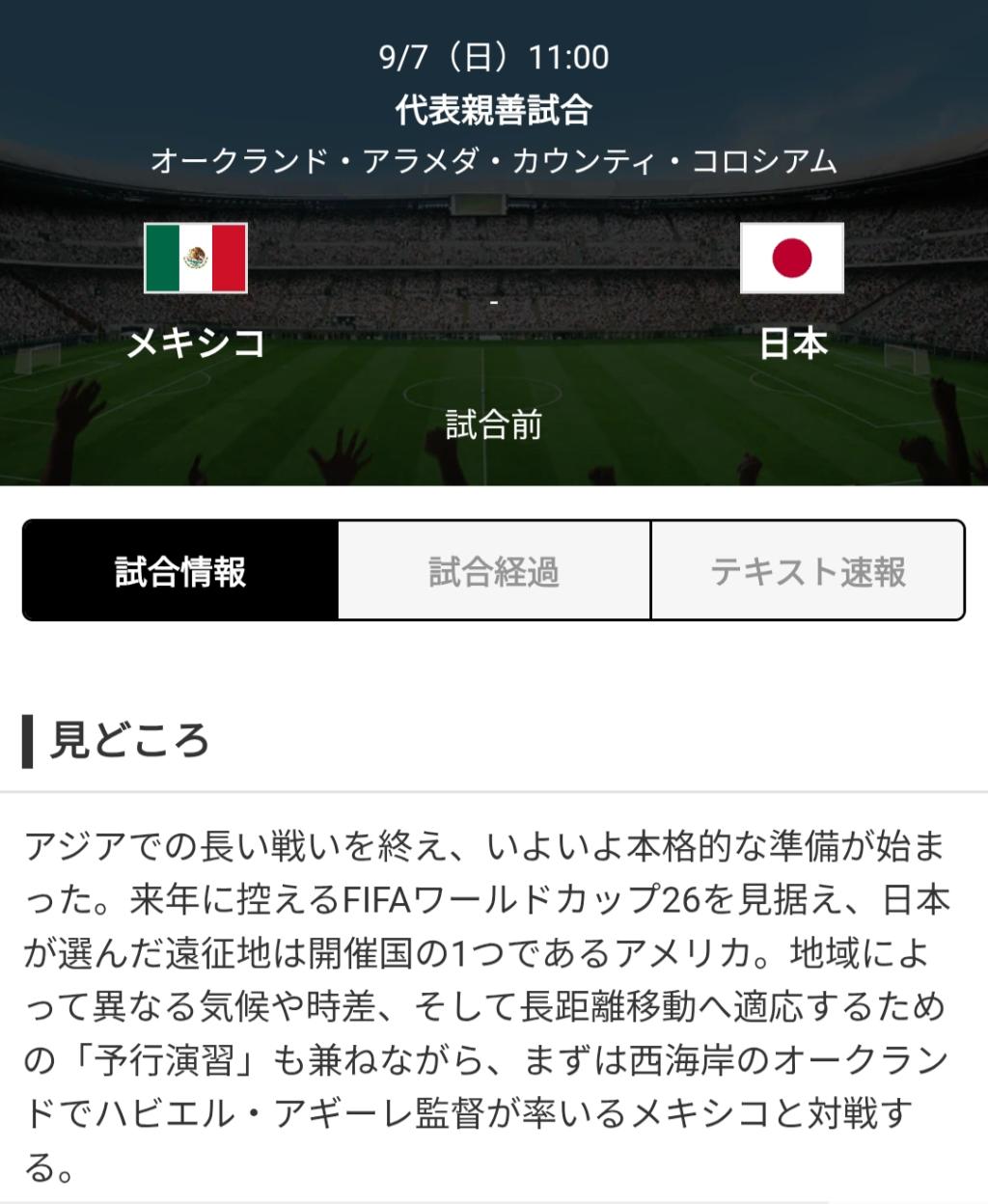Select the 試合情報 tab
Screen dimensions: 988x1204
tap(180, 571)
